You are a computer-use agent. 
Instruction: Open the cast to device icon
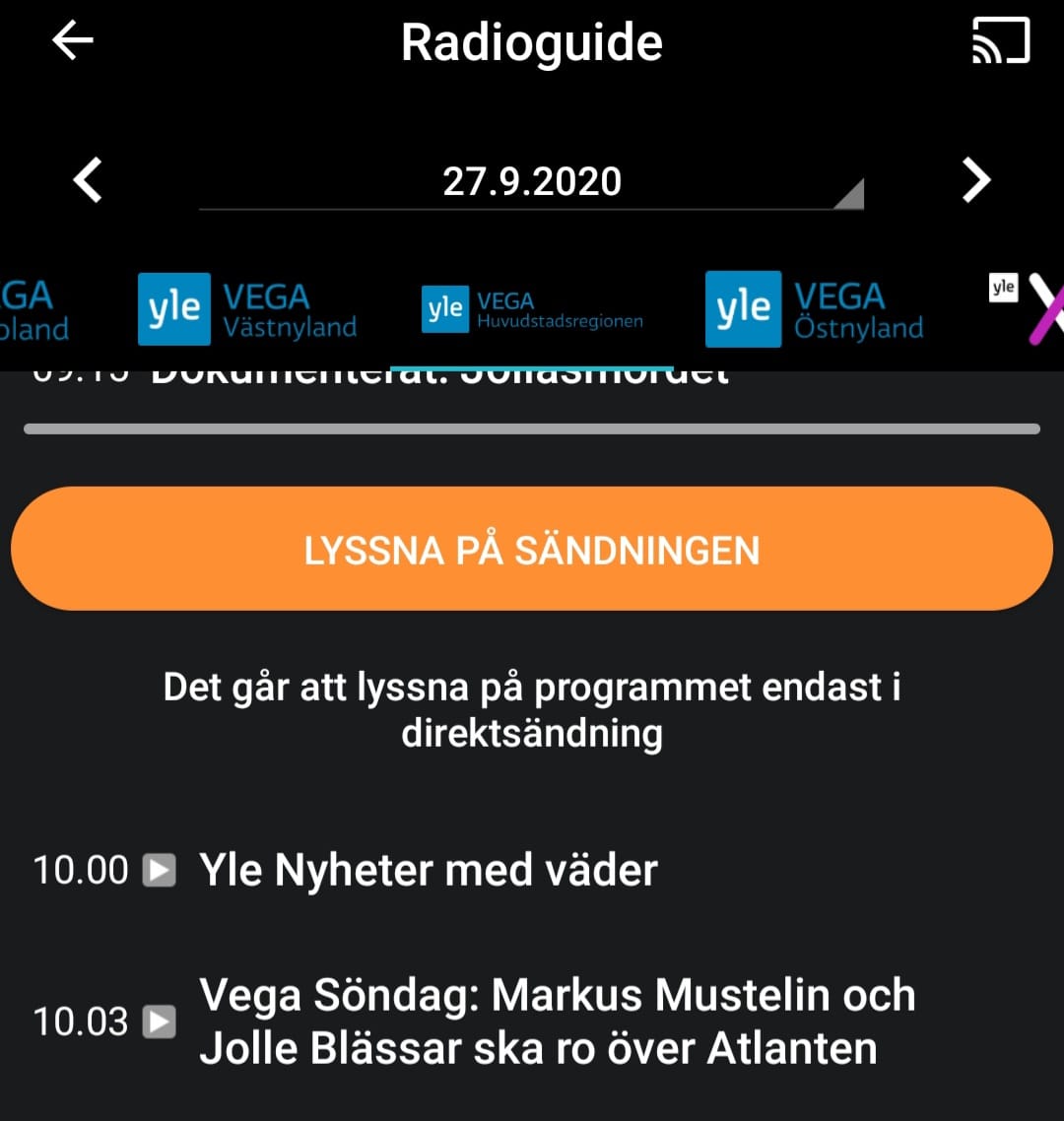(x=1001, y=40)
